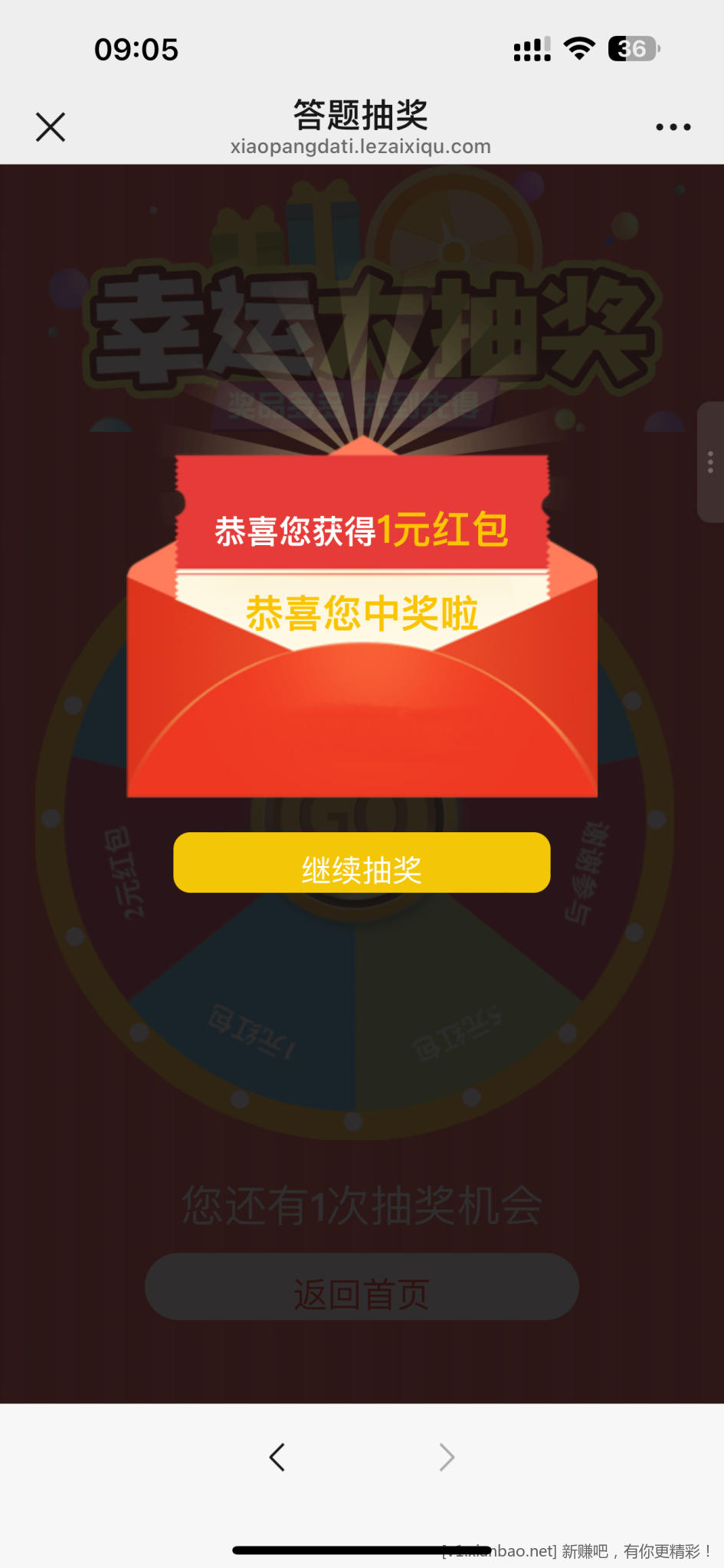Go back to previous web page

click(x=277, y=1457)
